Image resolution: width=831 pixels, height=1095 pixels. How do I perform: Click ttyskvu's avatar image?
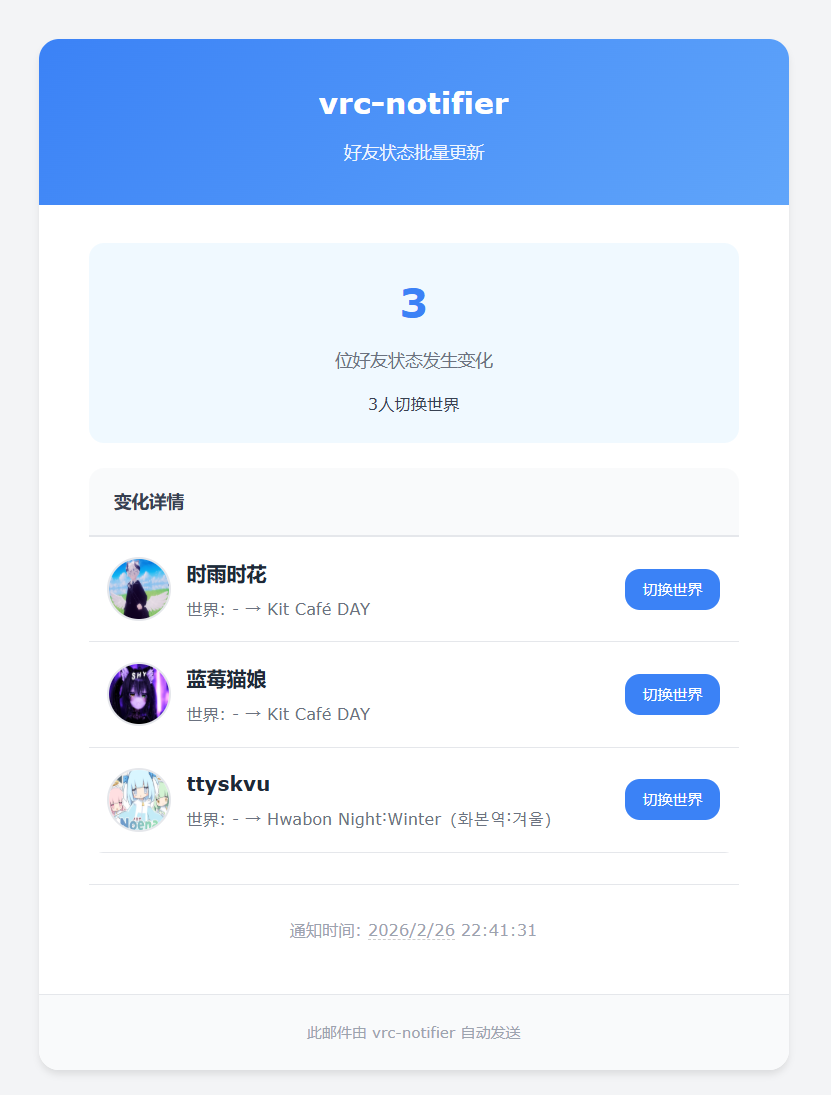pos(138,799)
